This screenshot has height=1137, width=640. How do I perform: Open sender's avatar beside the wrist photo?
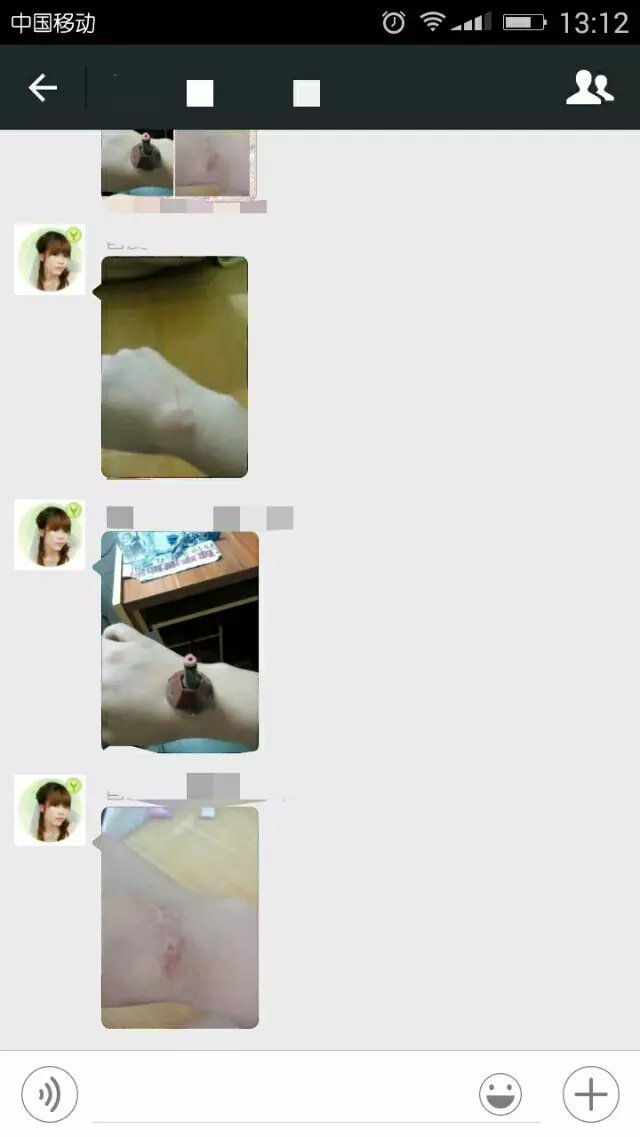point(50,259)
